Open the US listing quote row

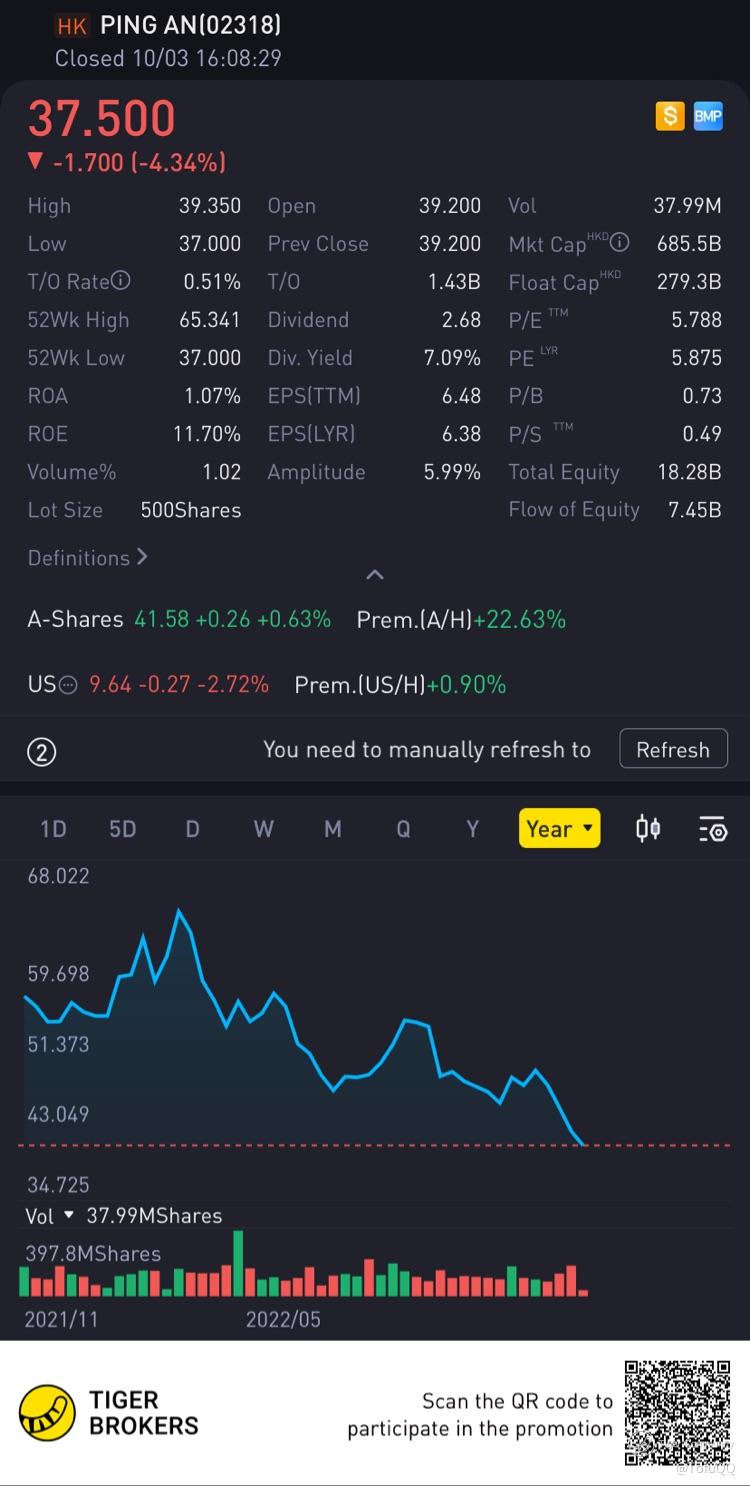click(150, 685)
